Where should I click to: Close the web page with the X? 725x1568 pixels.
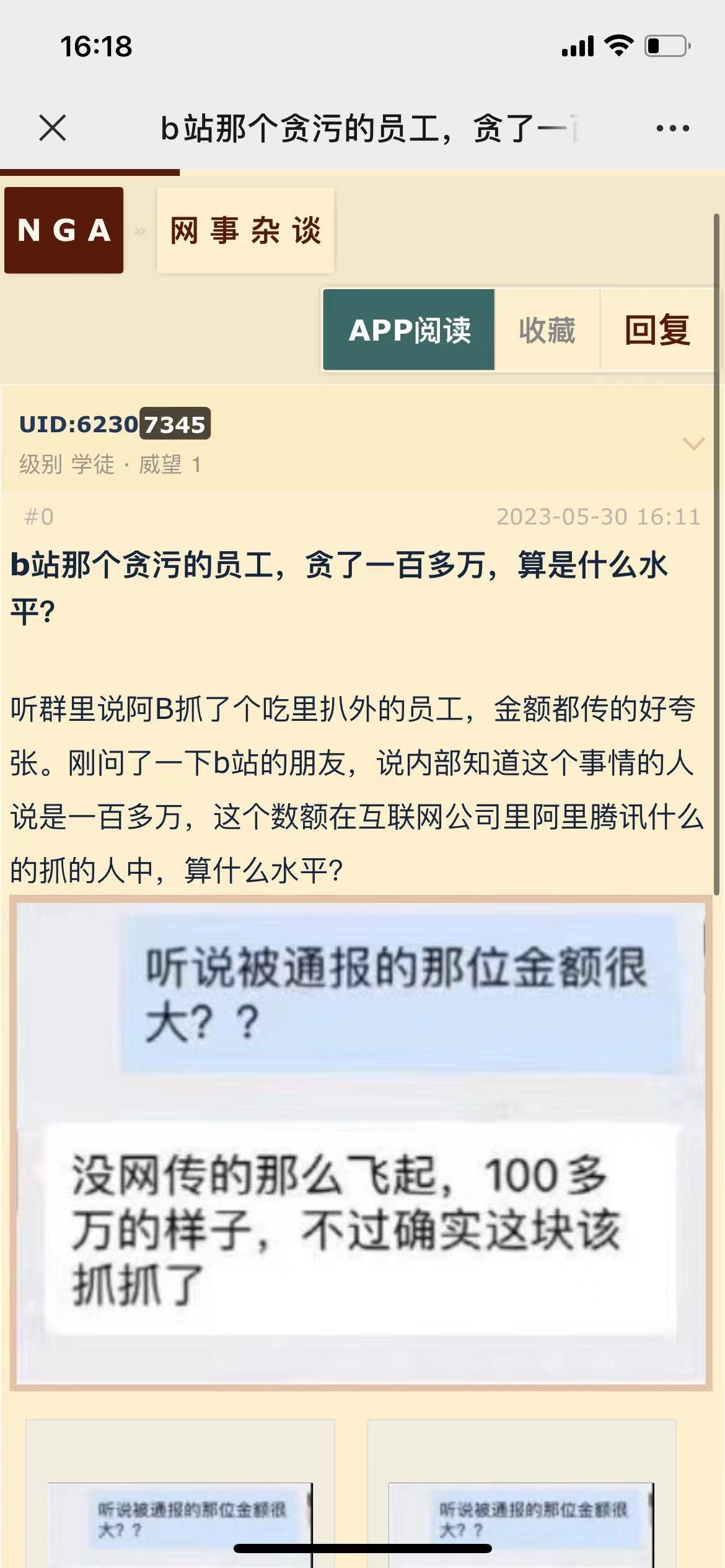[x=53, y=128]
